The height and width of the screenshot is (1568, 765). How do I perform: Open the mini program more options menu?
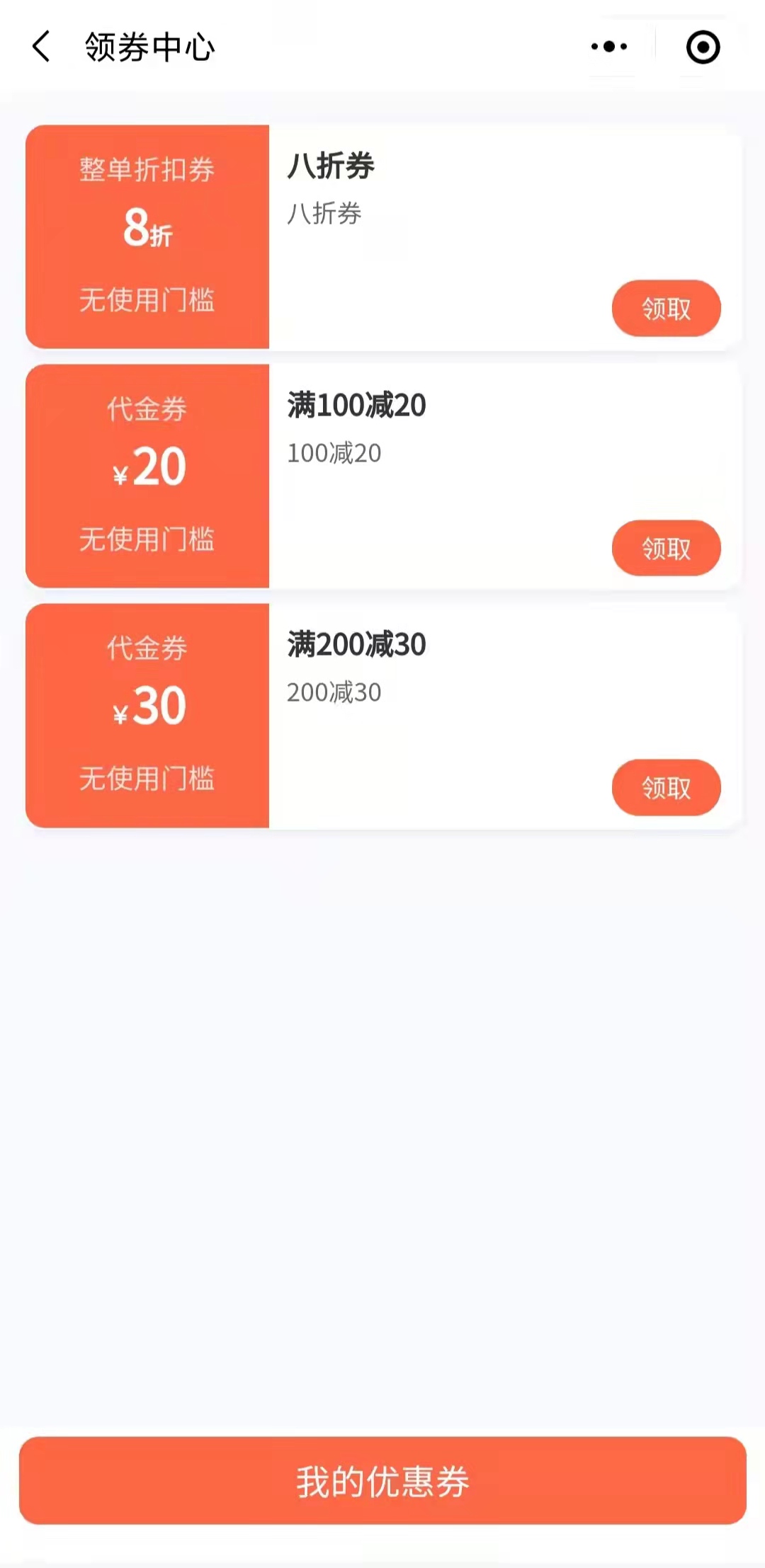pyautogui.click(x=609, y=47)
